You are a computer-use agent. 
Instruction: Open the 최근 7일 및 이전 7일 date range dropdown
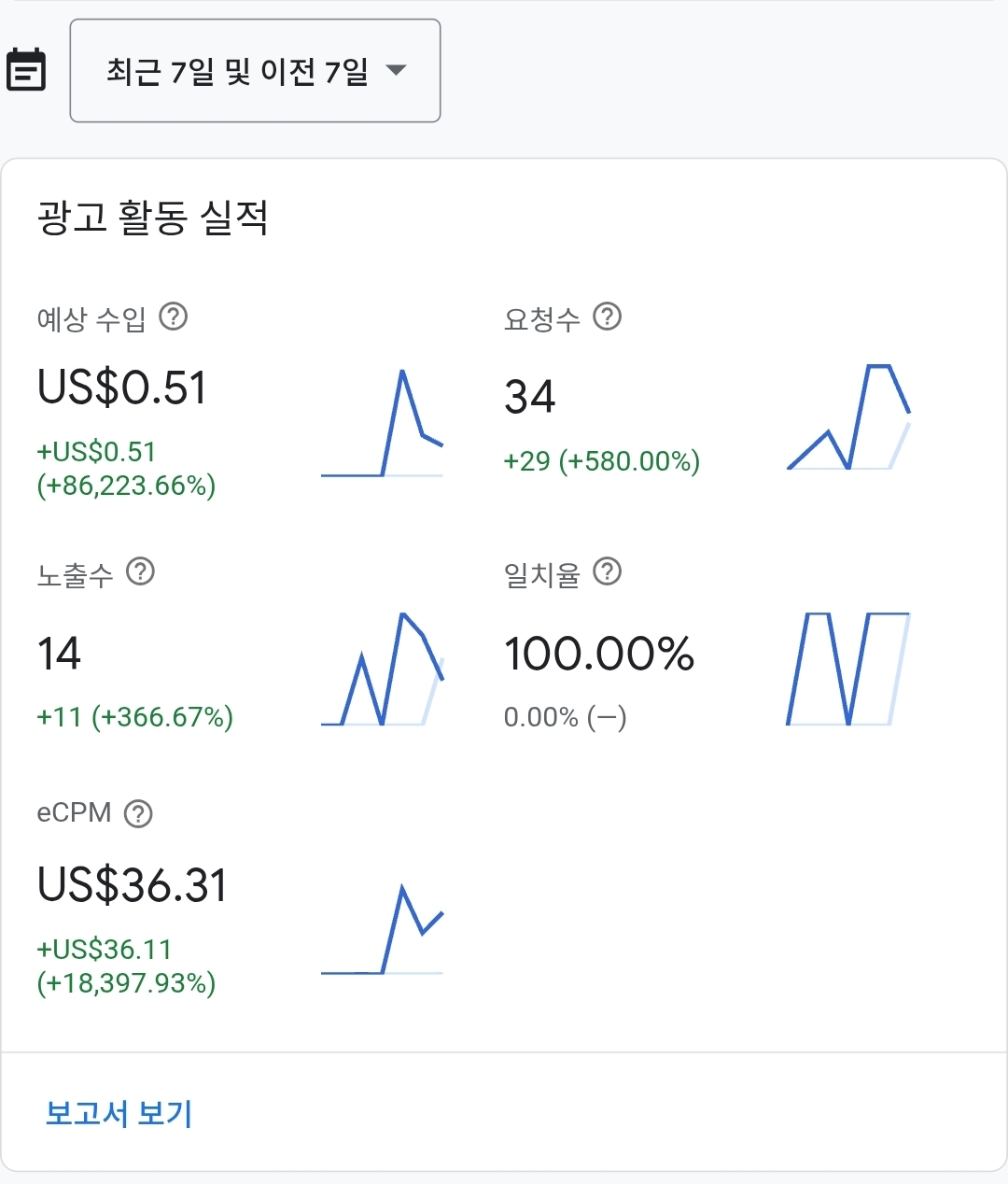[x=255, y=71]
